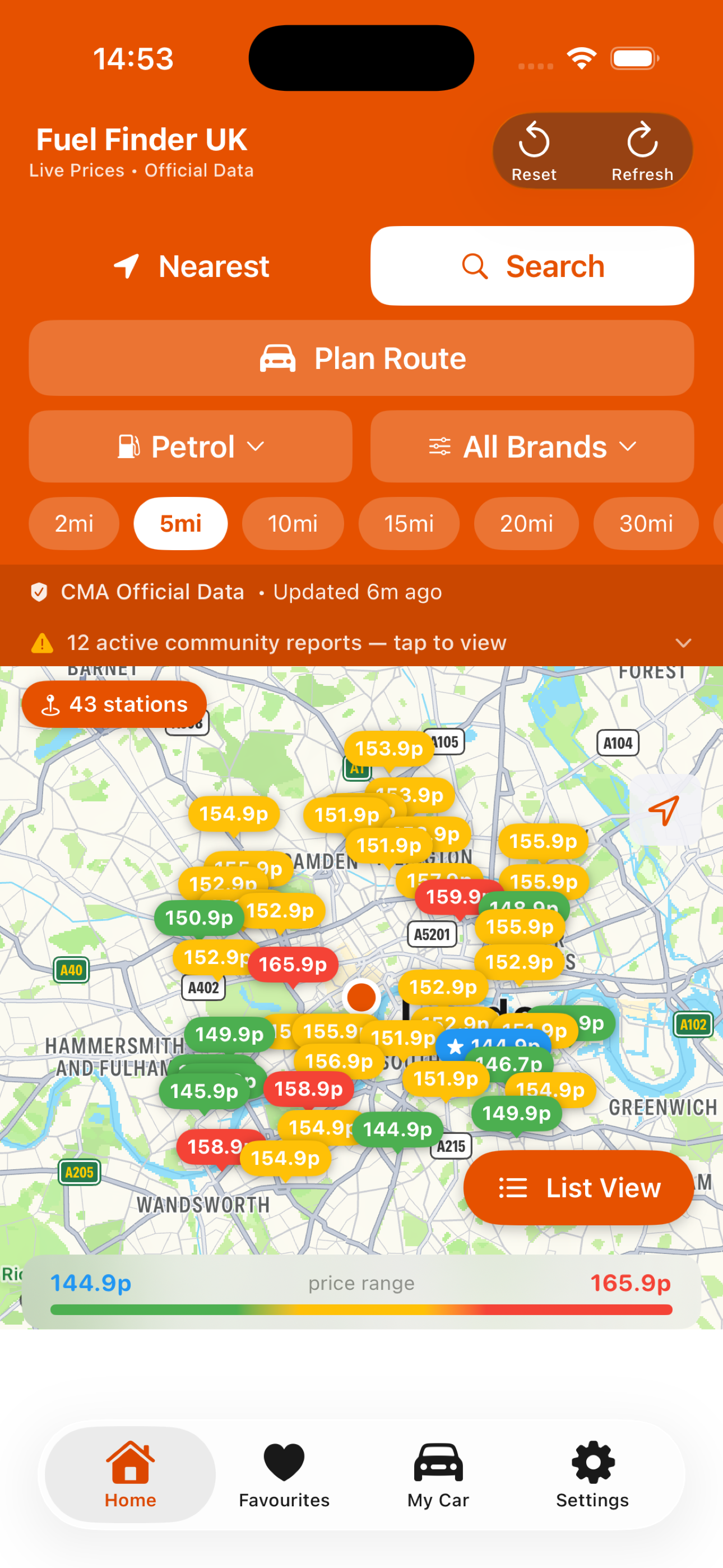Image resolution: width=723 pixels, height=1568 pixels.
Task: Switch radius to 30mi
Action: coord(645,523)
